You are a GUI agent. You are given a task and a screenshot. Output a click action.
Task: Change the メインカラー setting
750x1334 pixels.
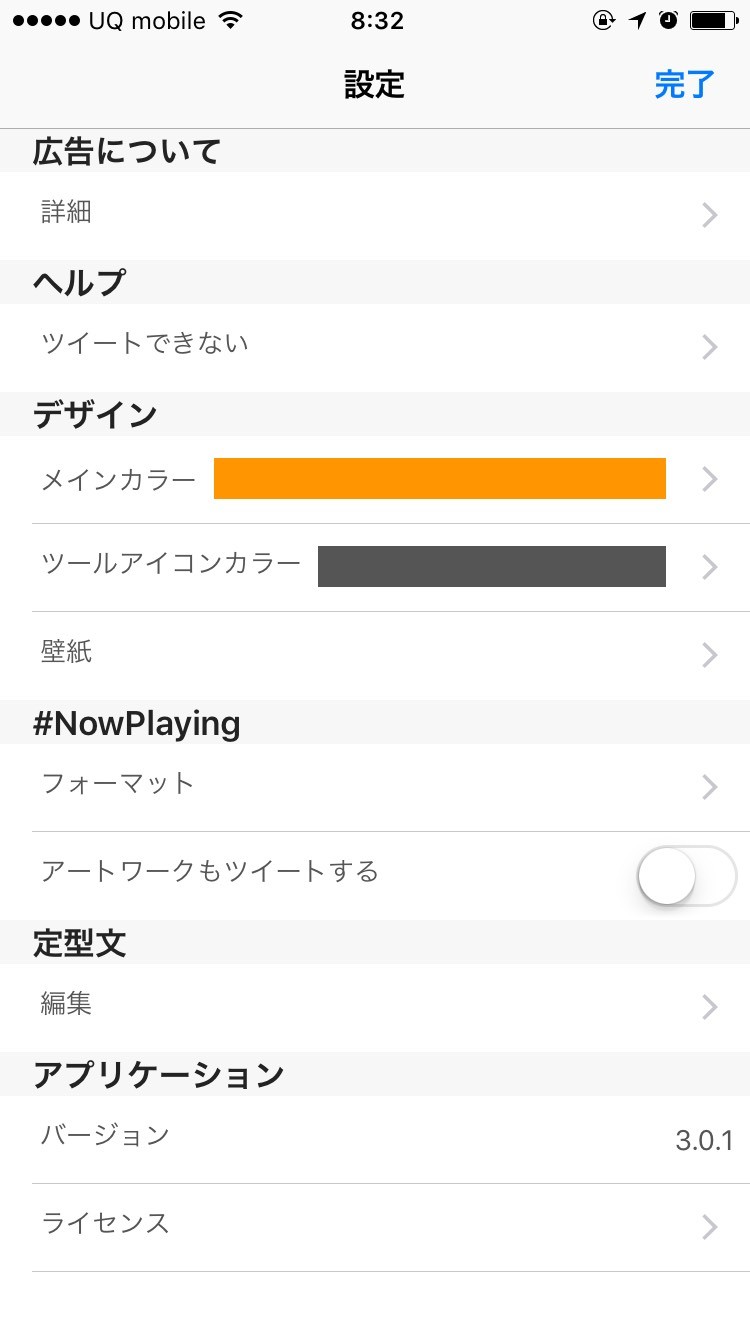point(375,479)
